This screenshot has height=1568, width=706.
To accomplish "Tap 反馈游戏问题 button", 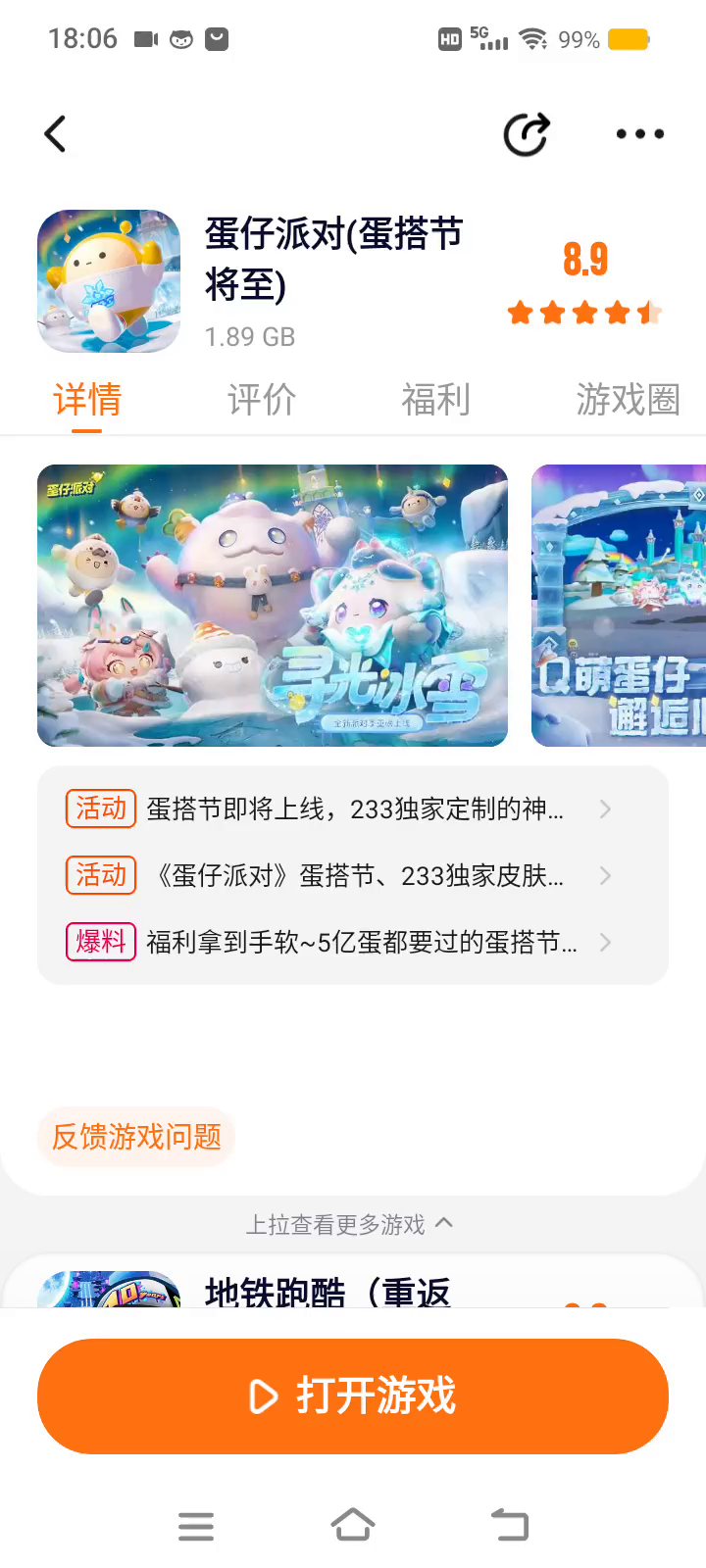I will (x=136, y=1137).
